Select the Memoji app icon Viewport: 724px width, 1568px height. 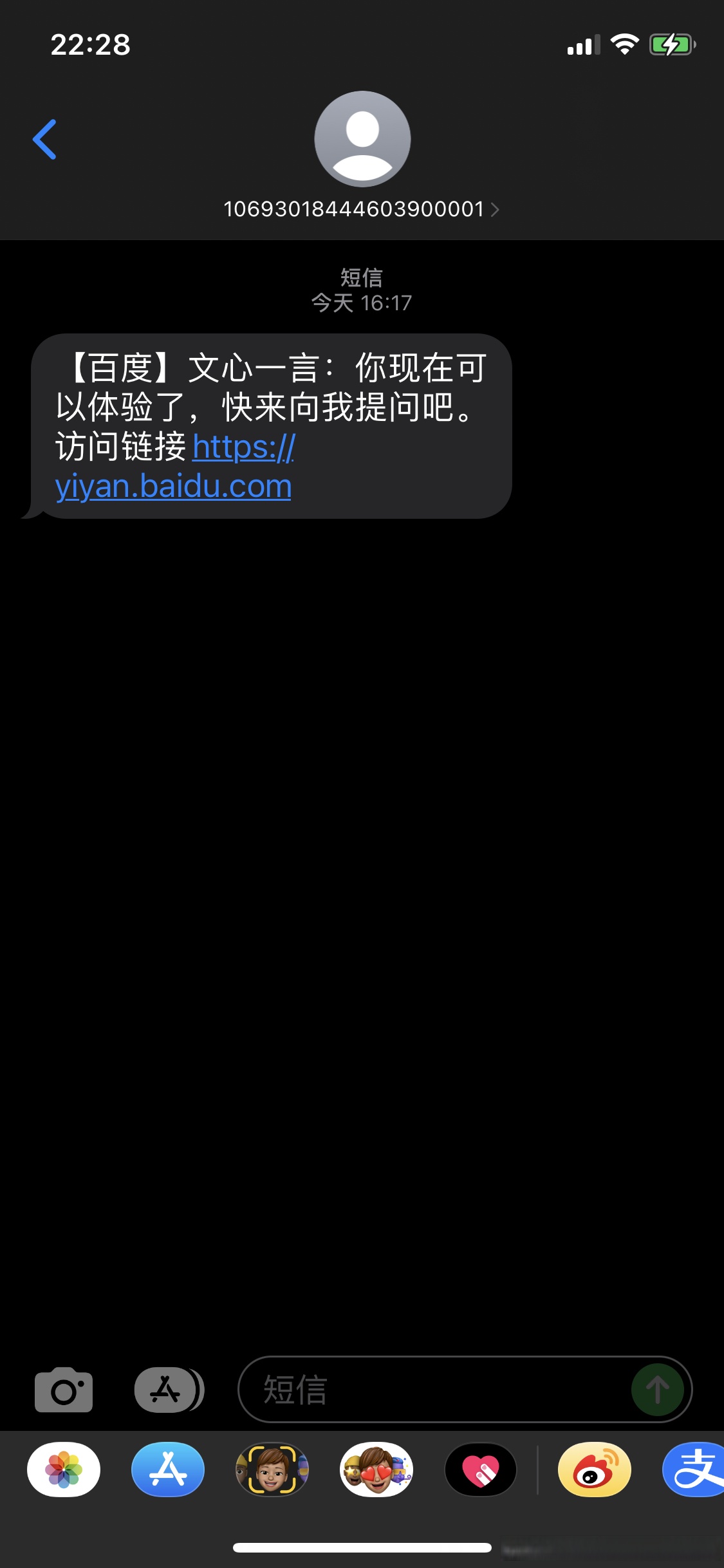coord(272,1471)
